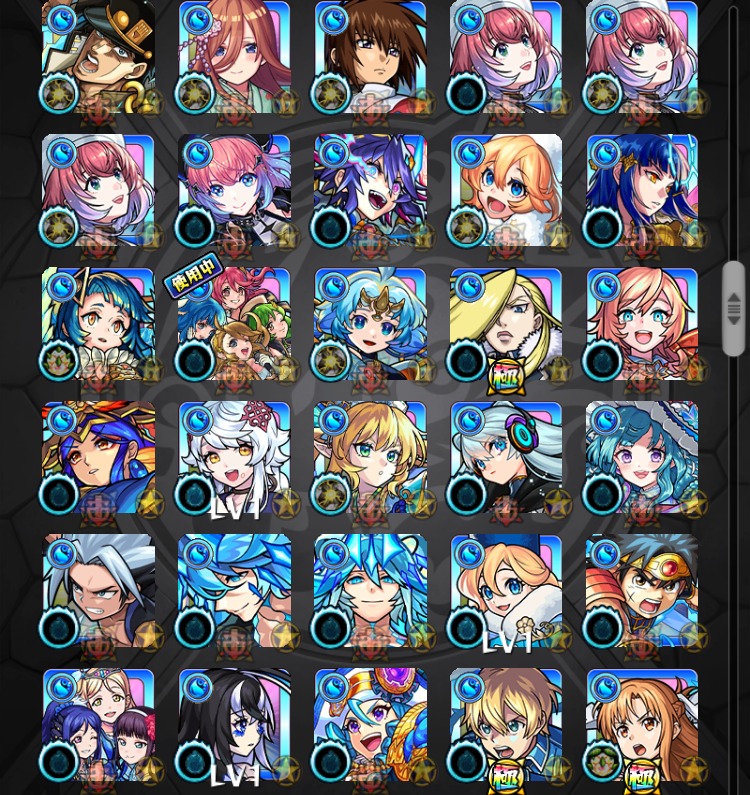Open the white-haired girl with red hair ornament
The image size is (750, 795).
[x=234, y=457]
